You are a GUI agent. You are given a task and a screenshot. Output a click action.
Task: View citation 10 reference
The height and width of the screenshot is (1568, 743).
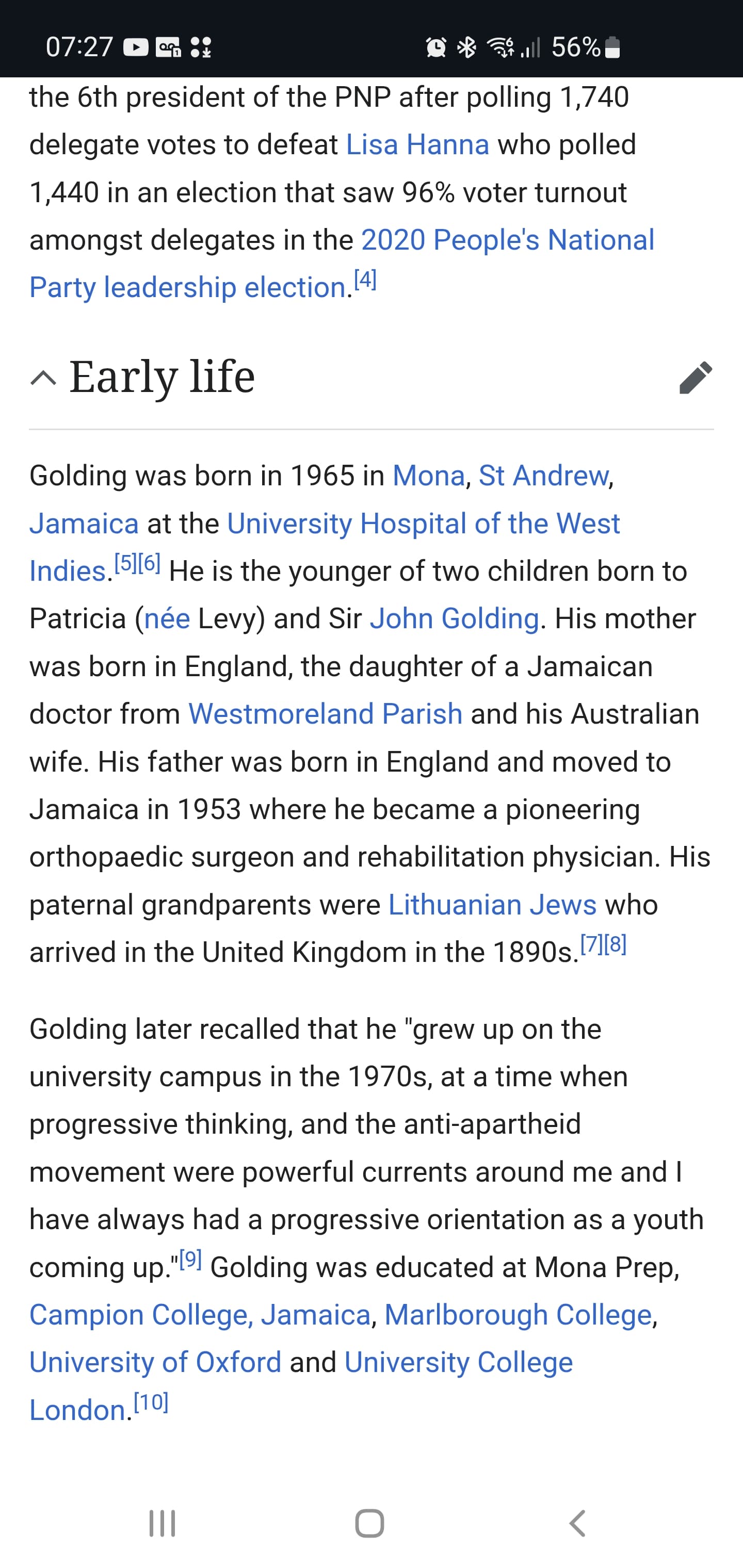[x=151, y=1402]
